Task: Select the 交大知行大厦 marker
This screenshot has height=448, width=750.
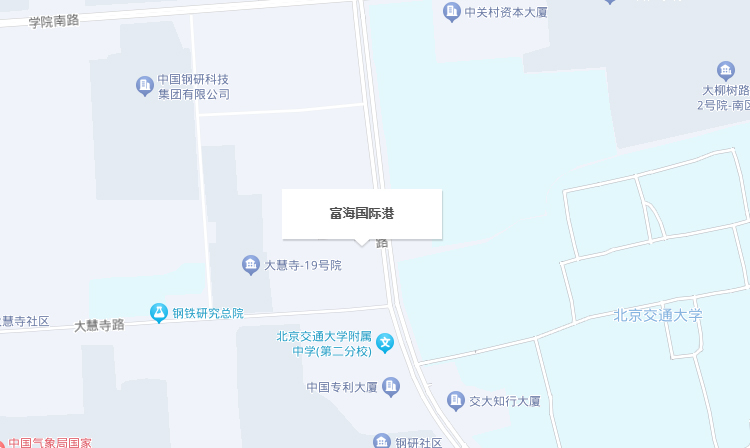Action: (456, 401)
